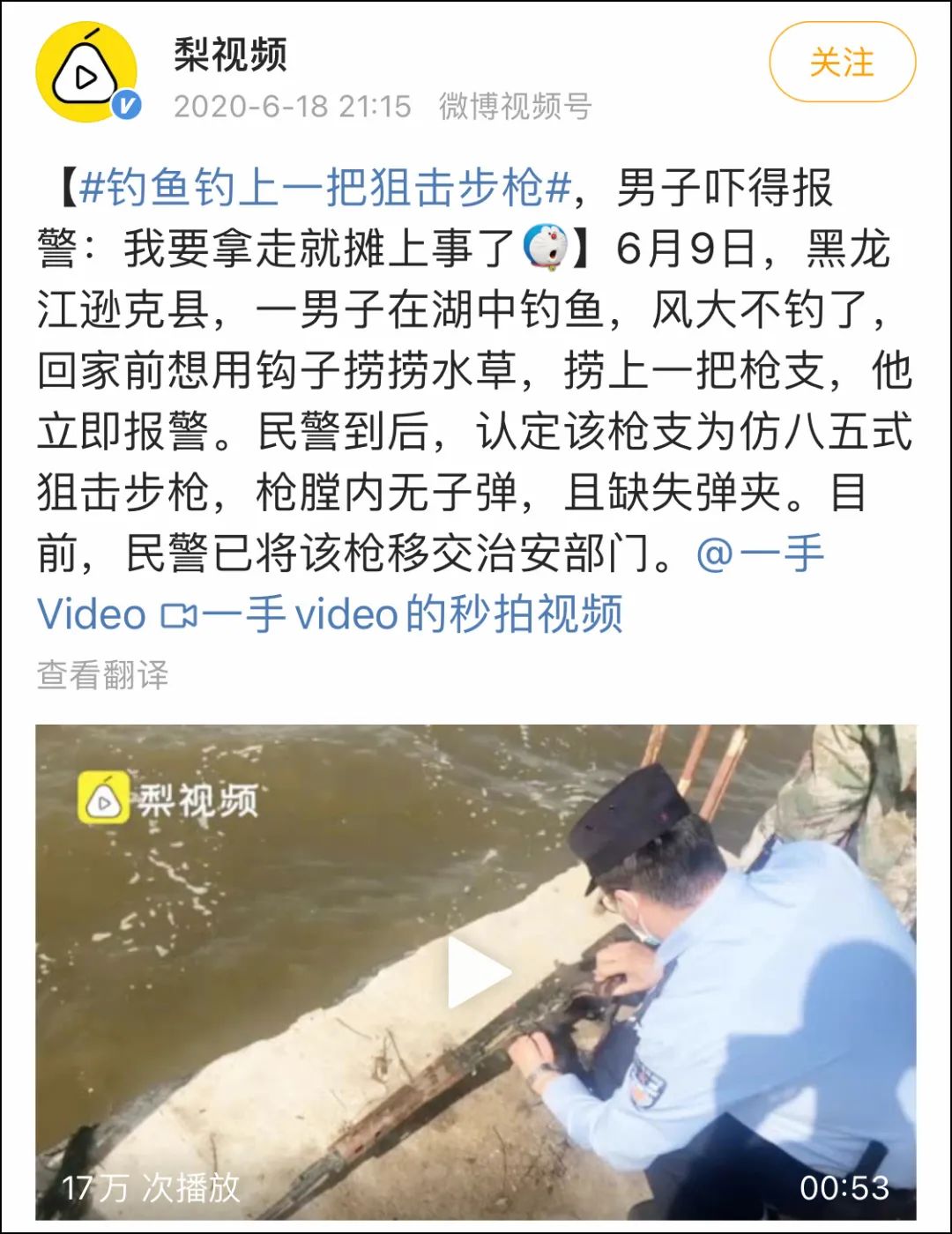Open the 梨视频 account name
Image resolution: width=952 pixels, height=1234 pixels.
tap(230, 55)
